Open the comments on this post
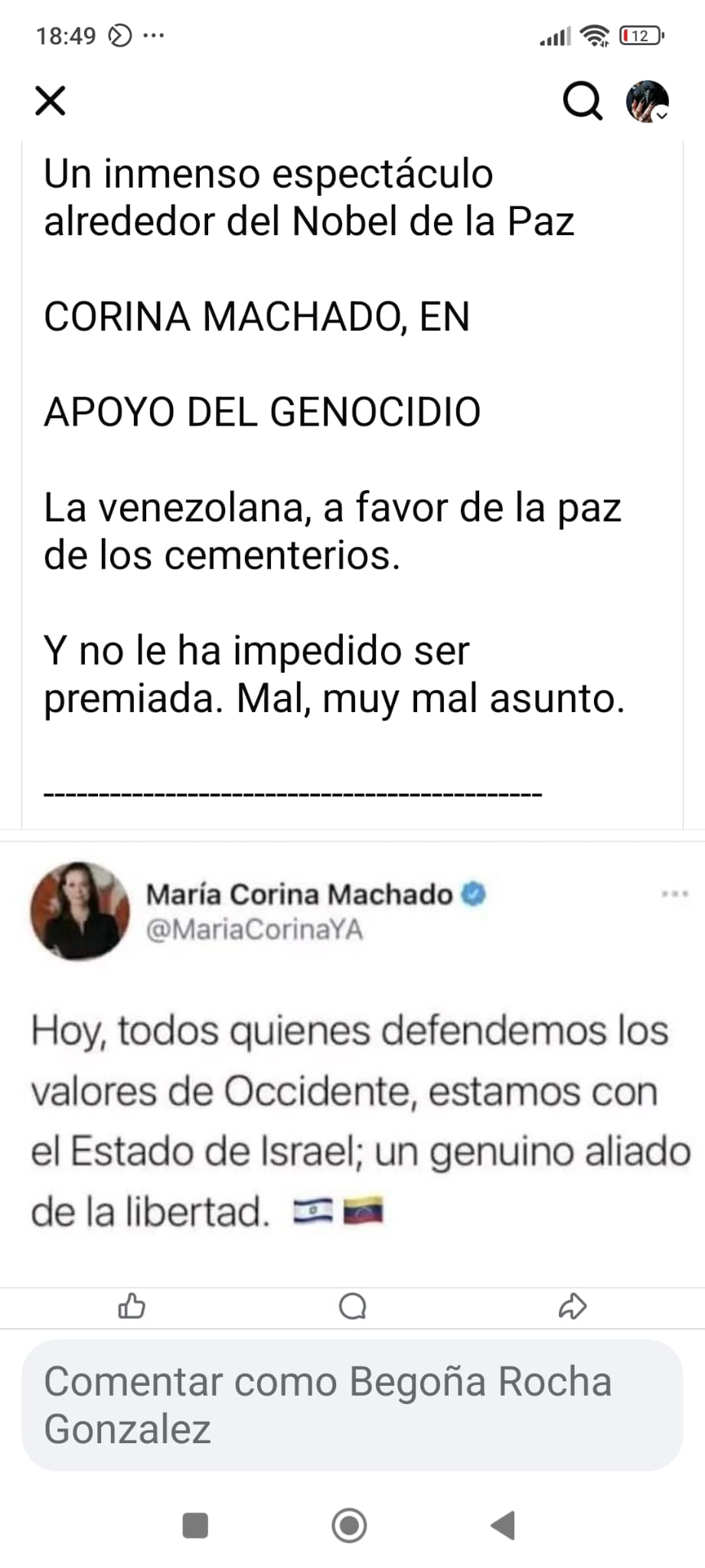The height and width of the screenshot is (1568, 705). point(352,1306)
